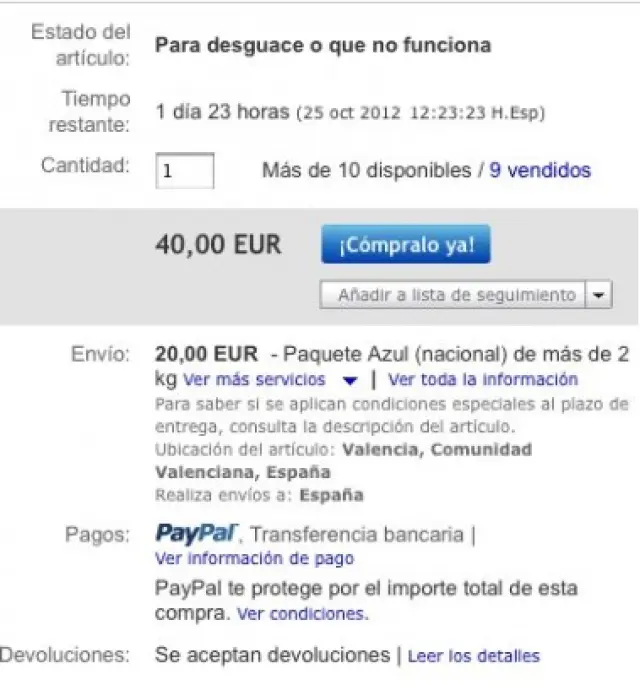
Task: Read returns via Leer los detalles
Action: click(x=474, y=657)
